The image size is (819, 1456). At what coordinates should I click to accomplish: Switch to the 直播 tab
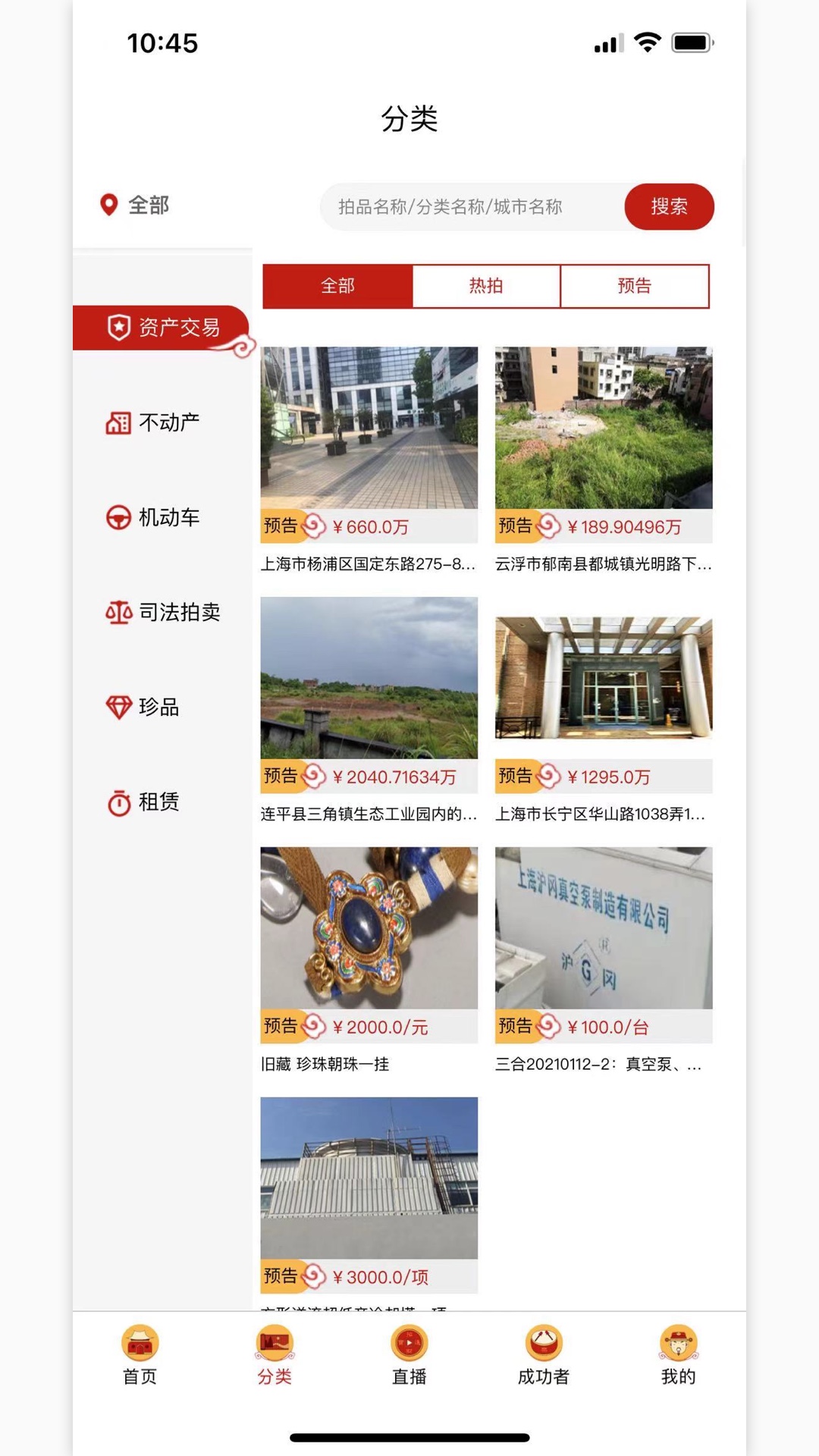409,1355
